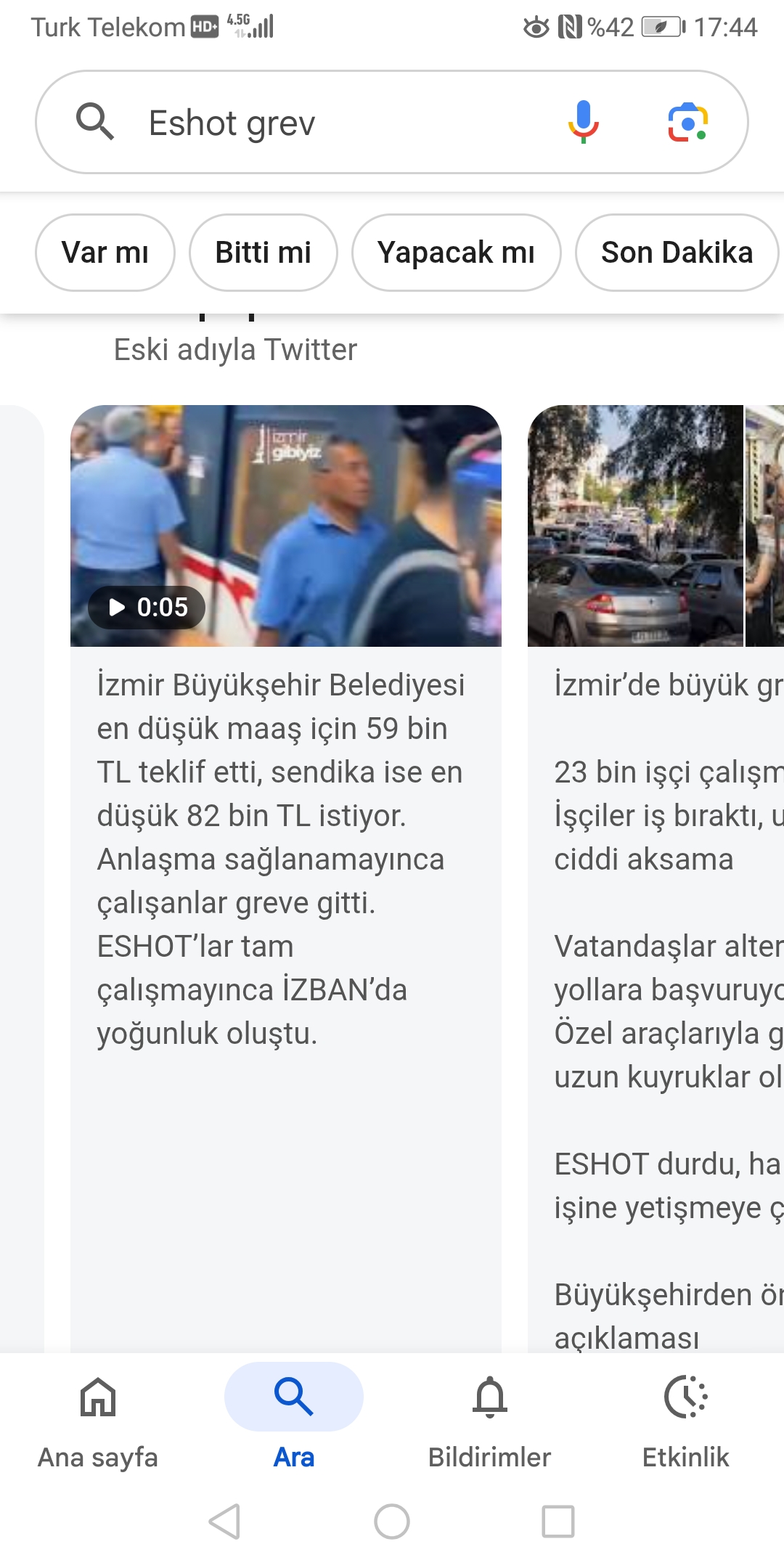The height and width of the screenshot is (1568, 784).
Task: Apply the Yapacak mı suggestion chip
Action: point(456,253)
